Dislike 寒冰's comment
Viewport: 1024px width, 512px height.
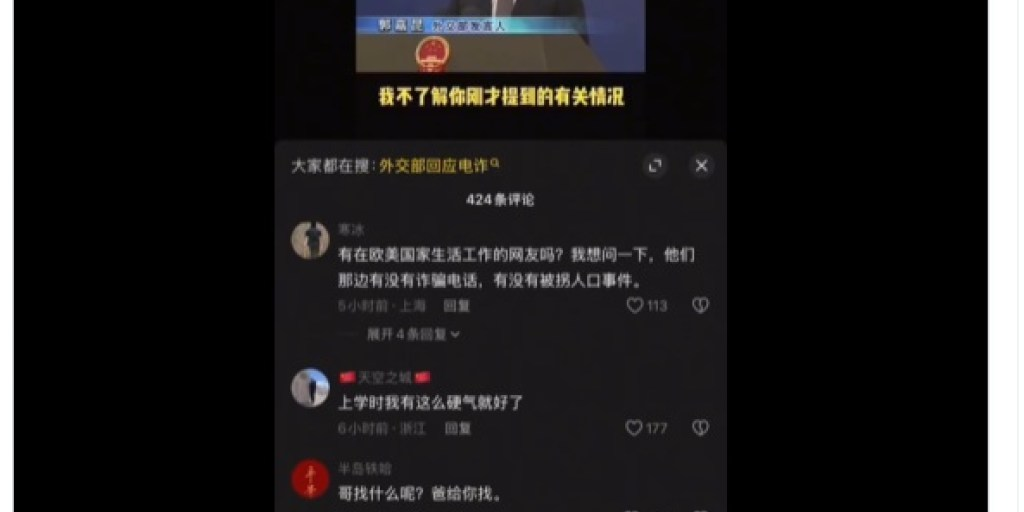[x=700, y=306]
